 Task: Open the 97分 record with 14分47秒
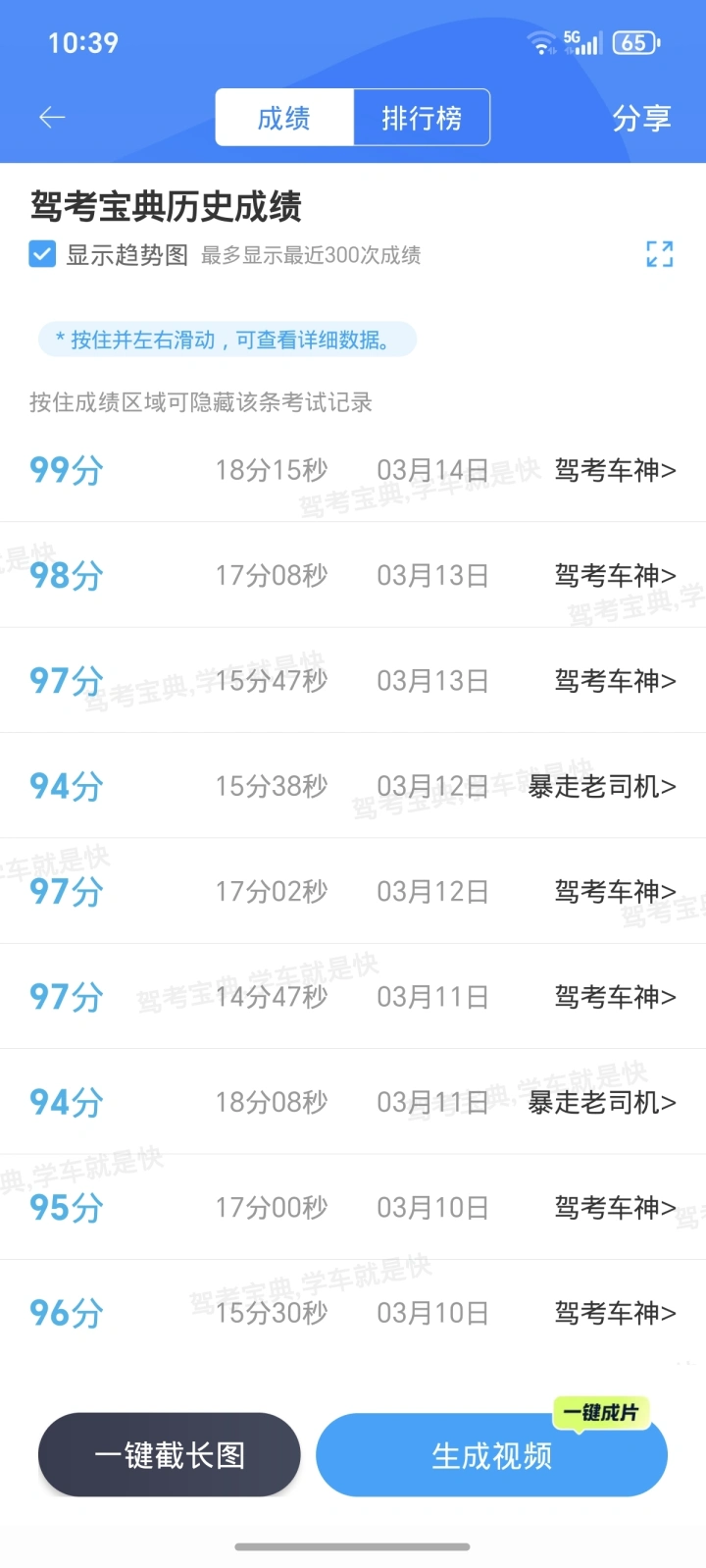[x=353, y=996]
